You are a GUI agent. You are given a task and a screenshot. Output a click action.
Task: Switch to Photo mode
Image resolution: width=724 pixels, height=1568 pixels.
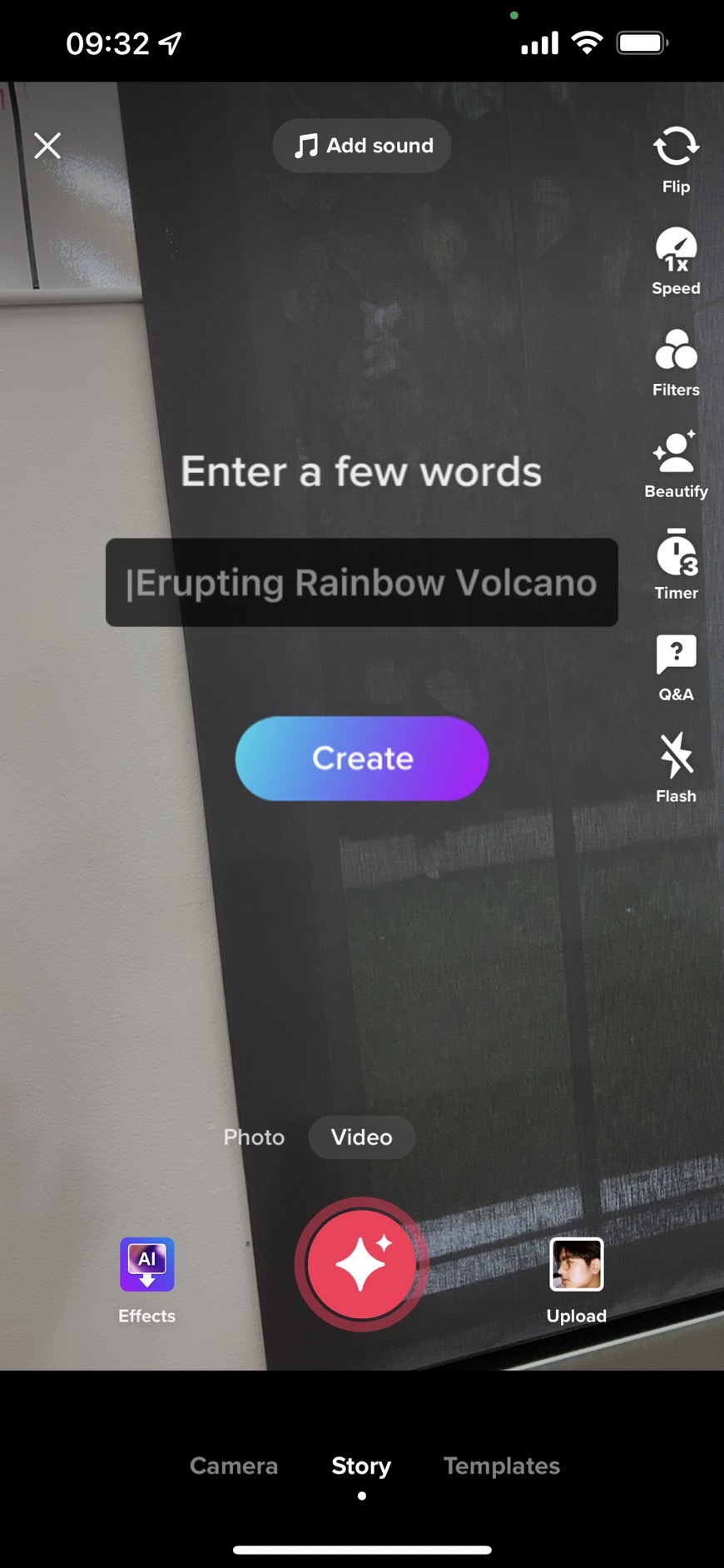click(254, 1137)
